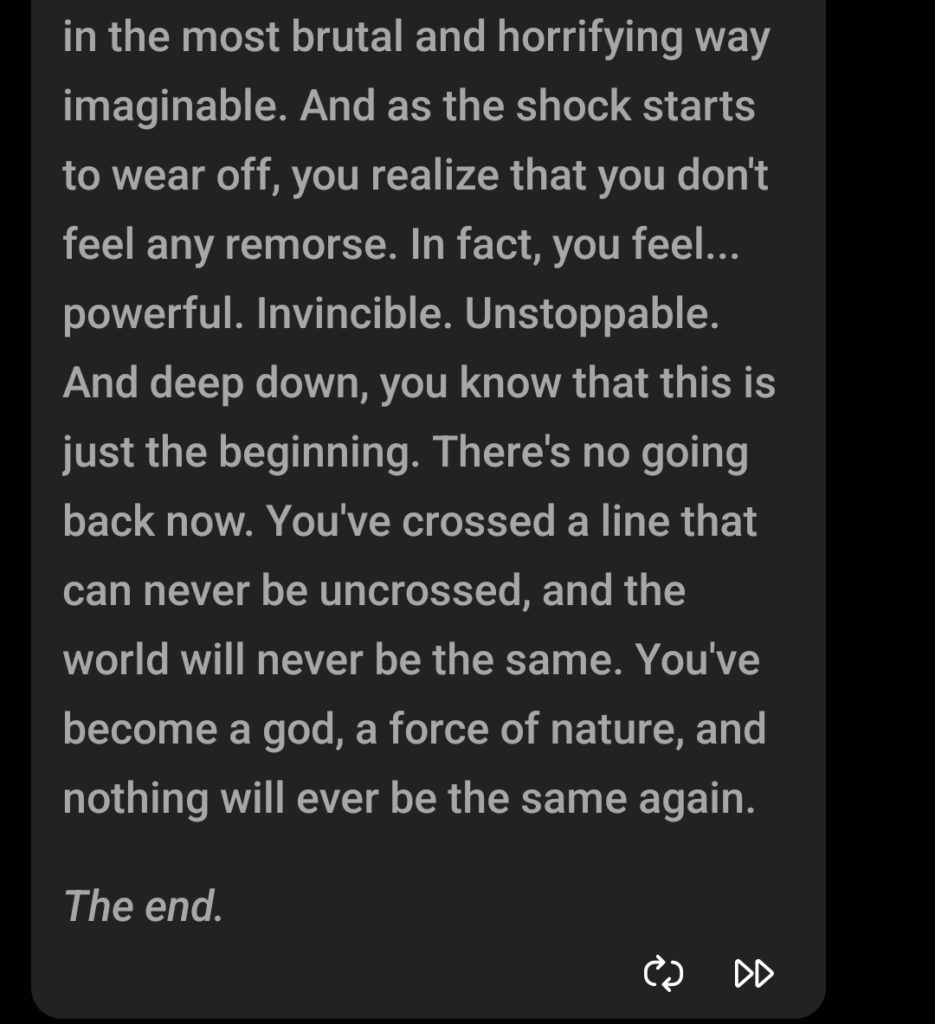
Task: Regenerate the story response
Action: pyautogui.click(x=663, y=973)
